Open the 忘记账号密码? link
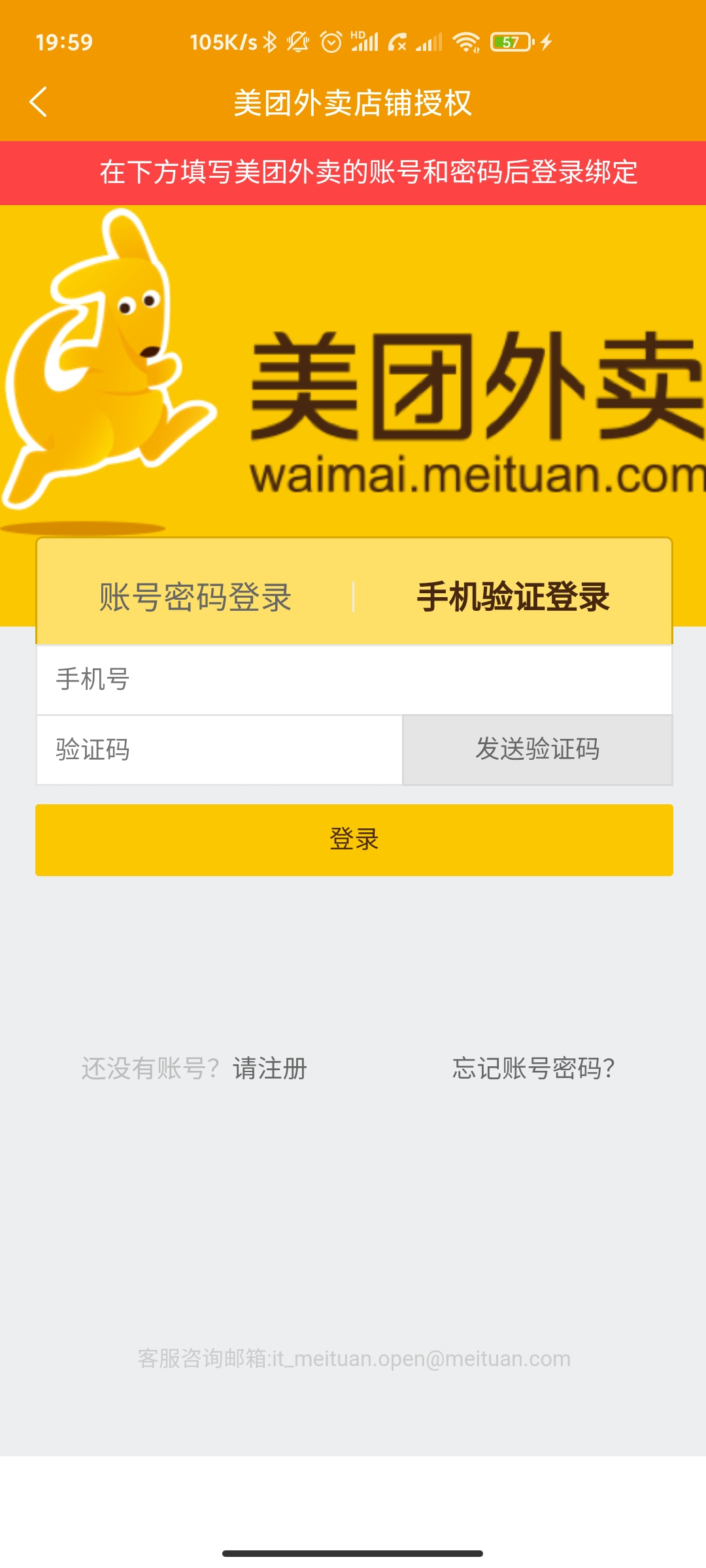Image resolution: width=706 pixels, height=1568 pixels. [x=533, y=1069]
